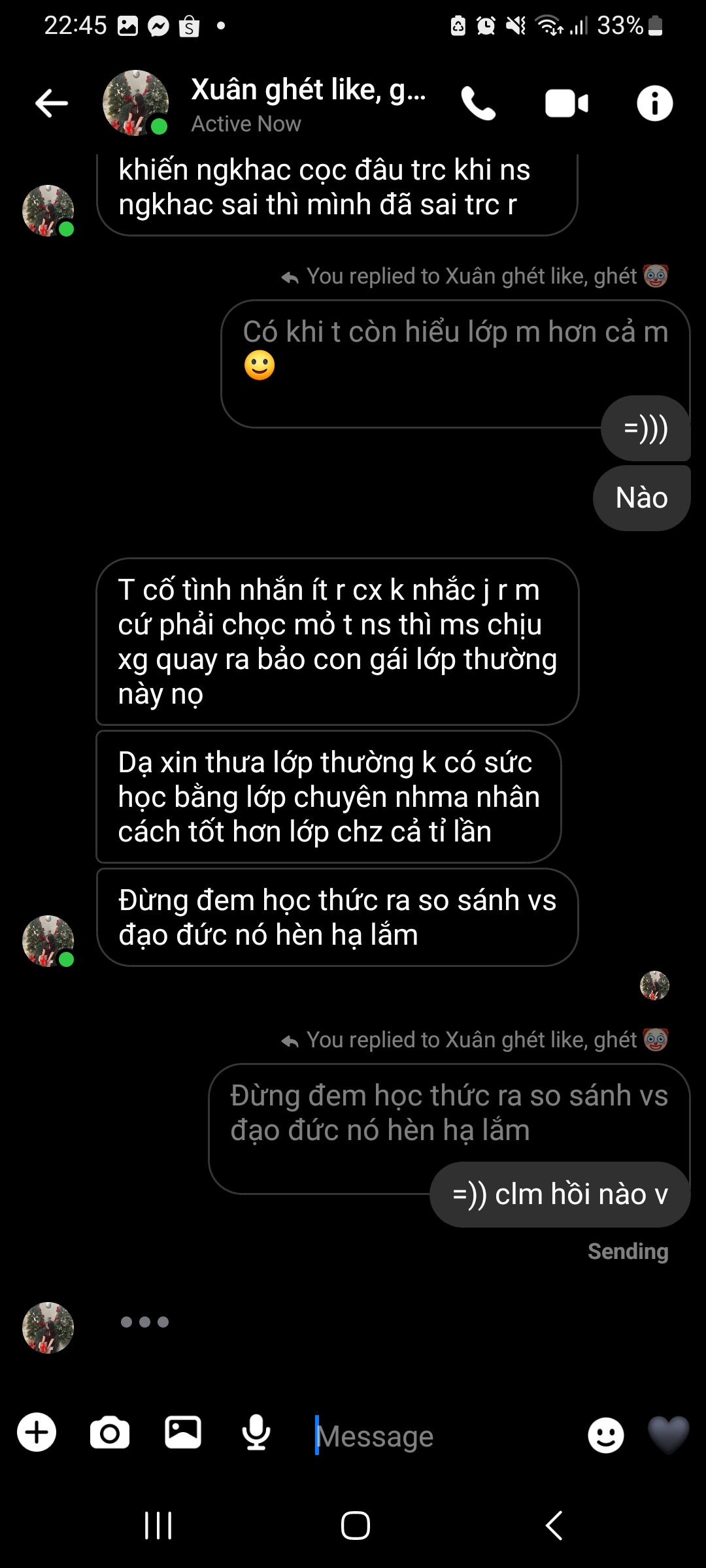This screenshot has width=706, height=1568.
Task: Open conversation info details
Action: (654, 104)
